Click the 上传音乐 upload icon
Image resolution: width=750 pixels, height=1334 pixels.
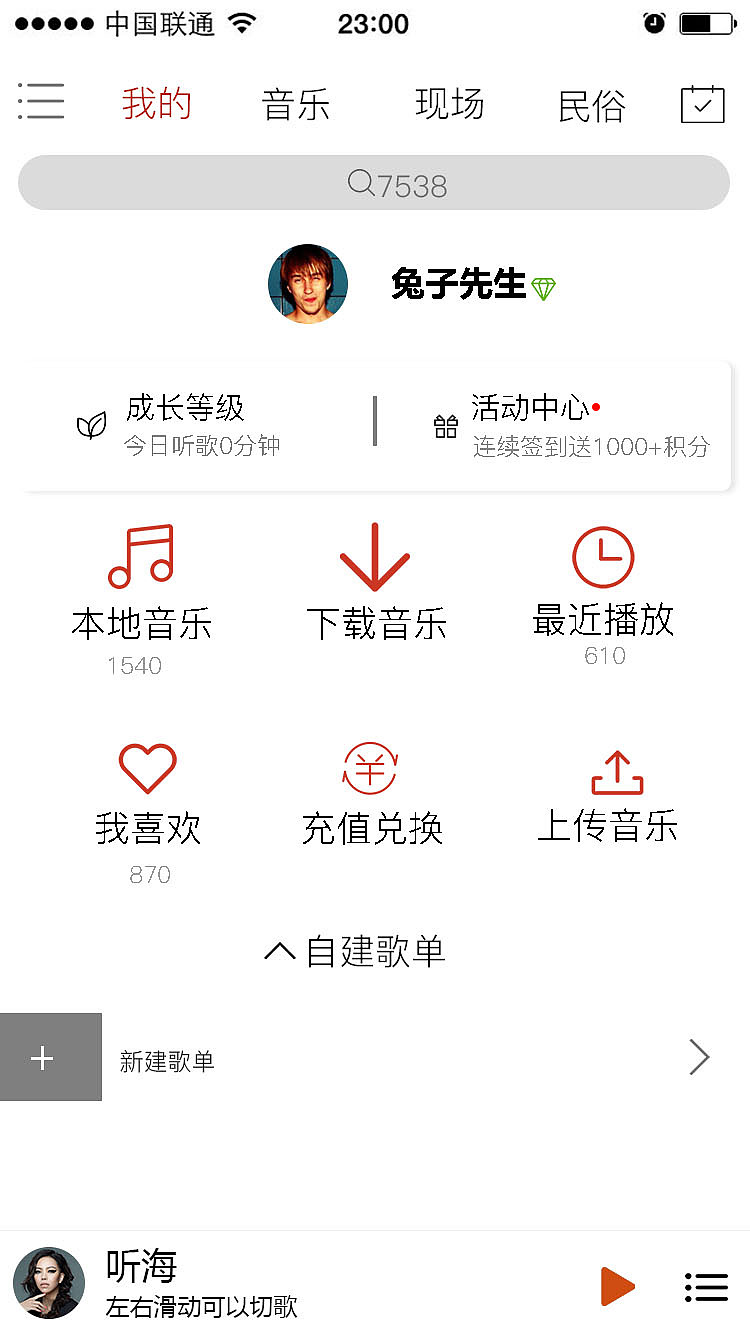pyautogui.click(x=617, y=772)
